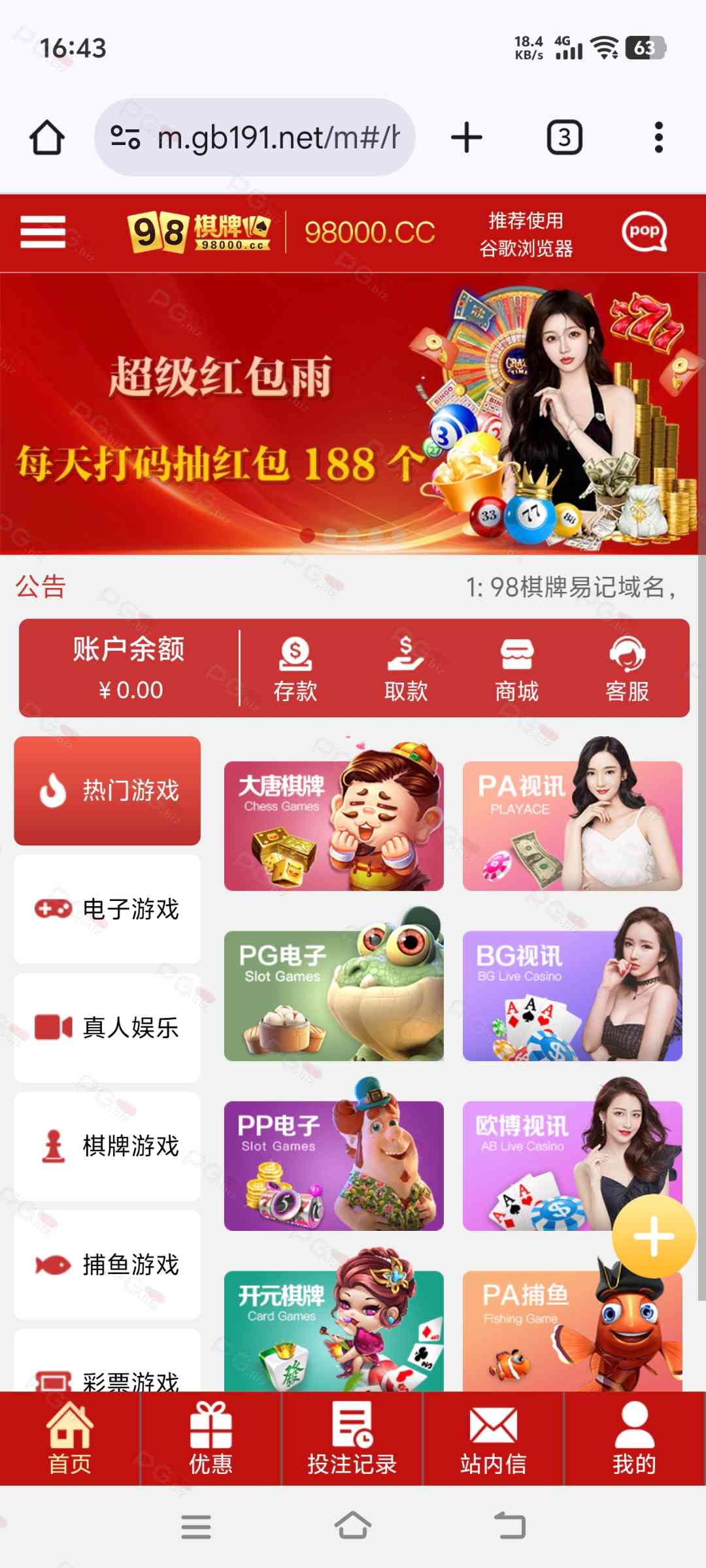Open the BG视讯 live casino tile

pyautogui.click(x=572, y=996)
